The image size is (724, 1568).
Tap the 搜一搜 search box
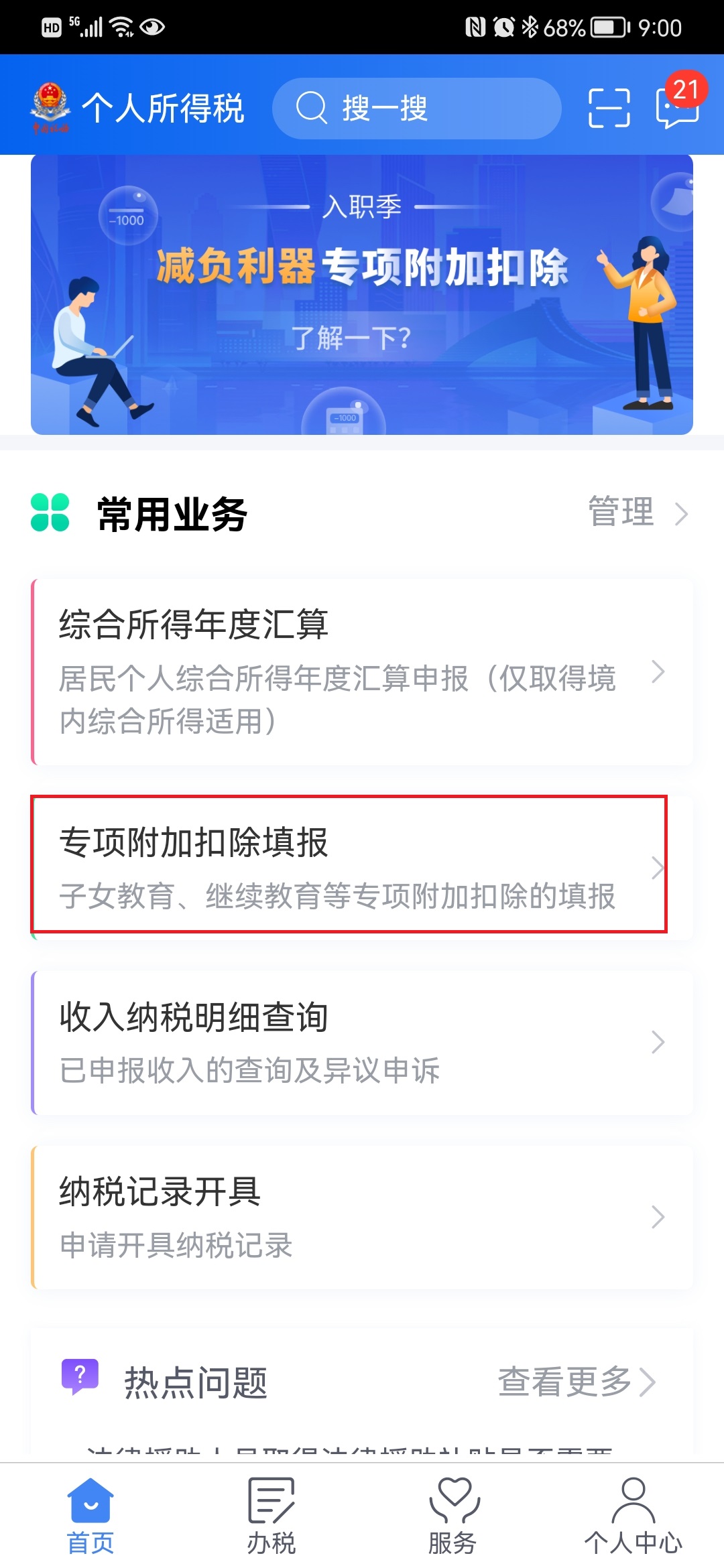point(416,108)
